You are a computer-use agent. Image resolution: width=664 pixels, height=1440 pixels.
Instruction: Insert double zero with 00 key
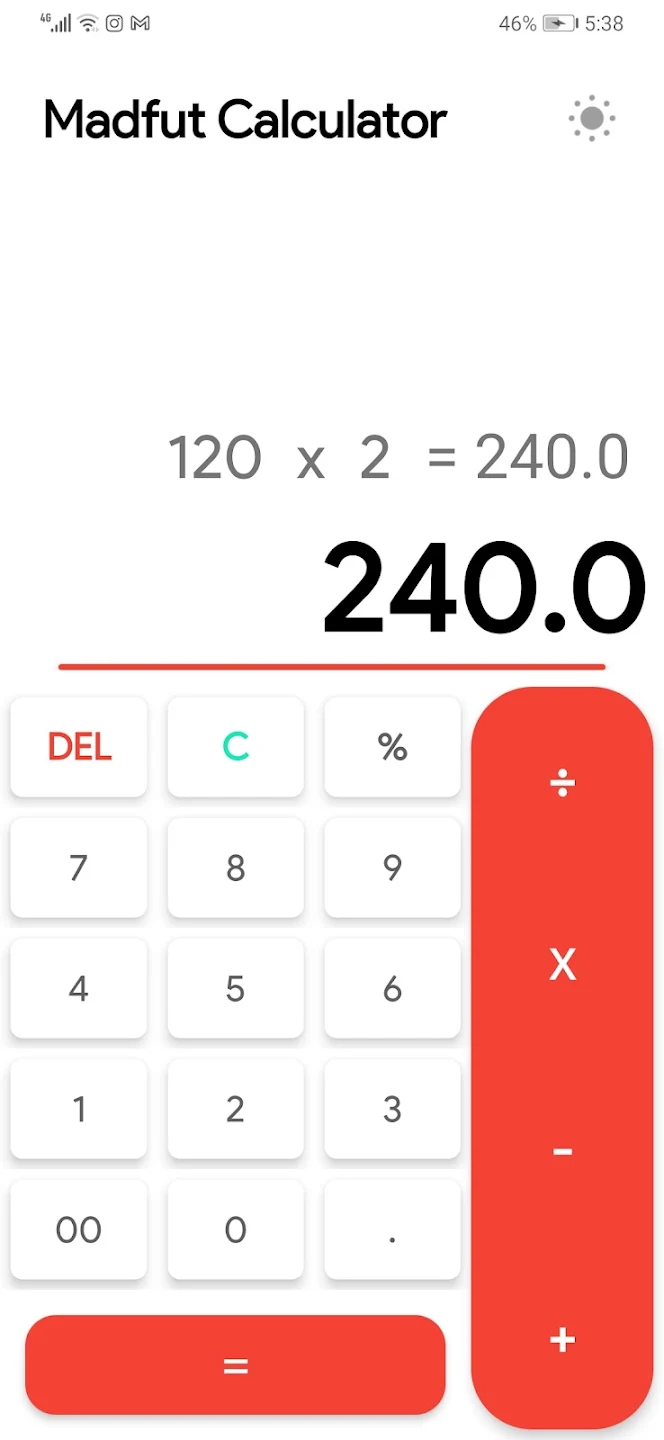79,1230
